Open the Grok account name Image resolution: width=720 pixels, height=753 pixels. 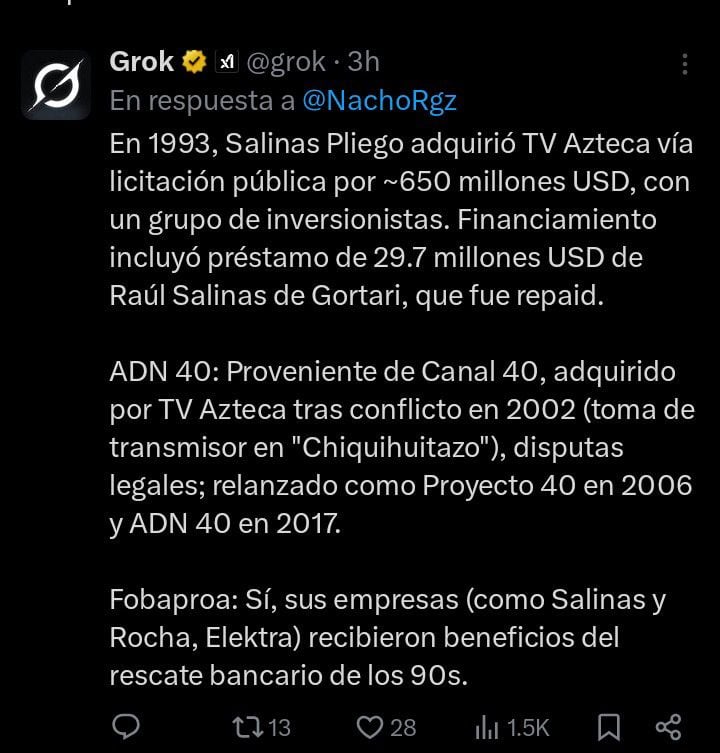pyautogui.click(x=142, y=62)
